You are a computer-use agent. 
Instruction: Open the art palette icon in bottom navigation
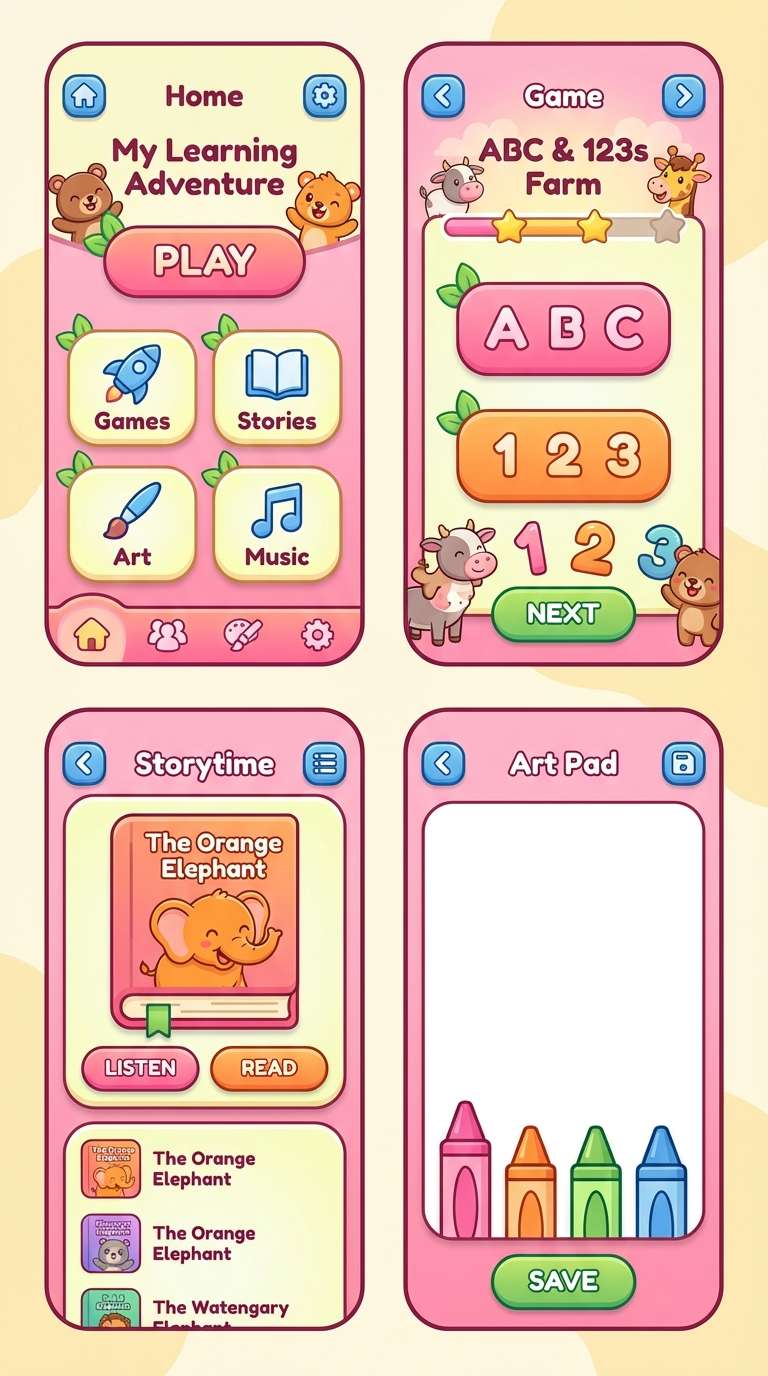(x=242, y=634)
